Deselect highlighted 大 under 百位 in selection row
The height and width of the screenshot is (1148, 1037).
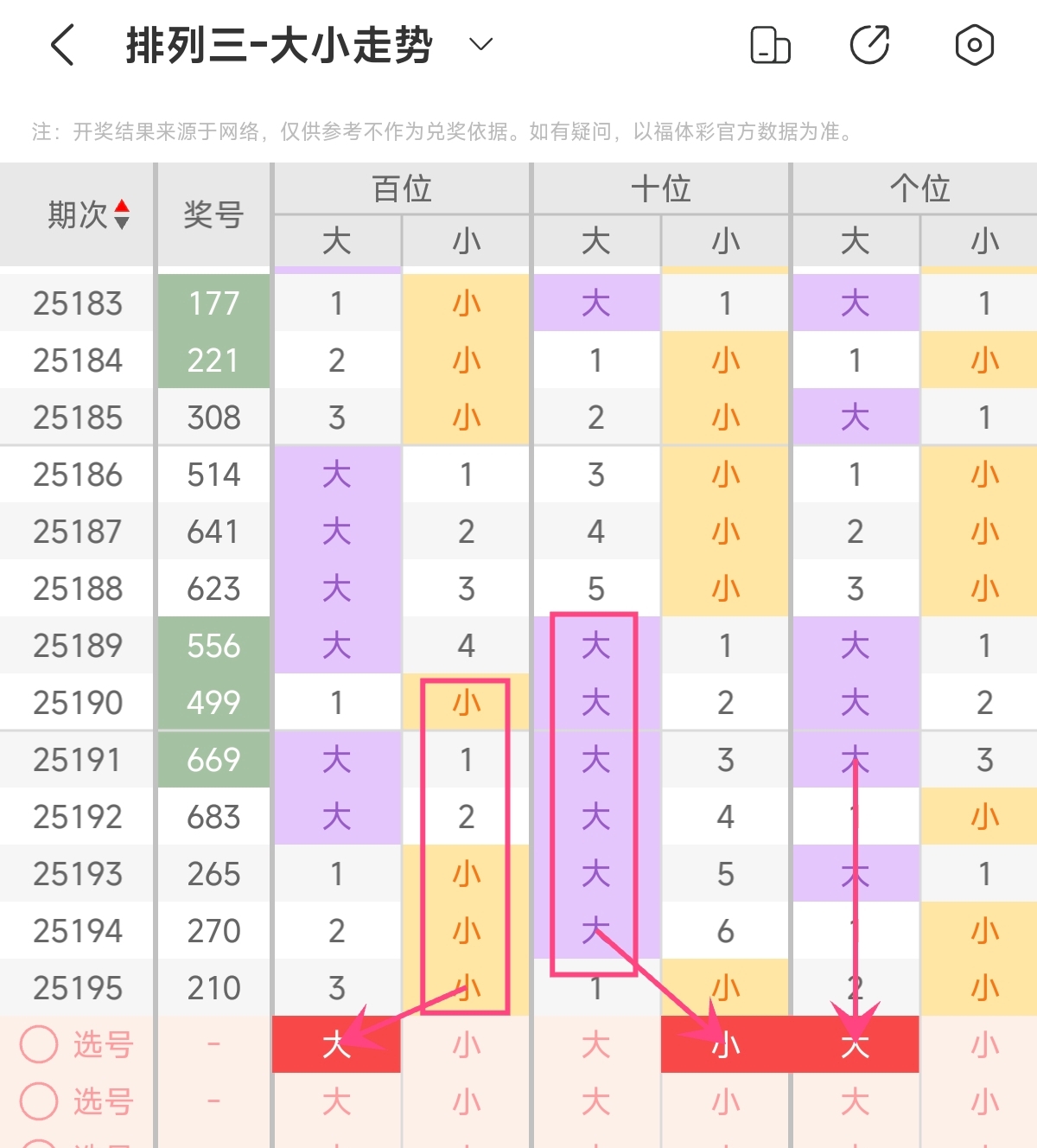click(x=336, y=1044)
